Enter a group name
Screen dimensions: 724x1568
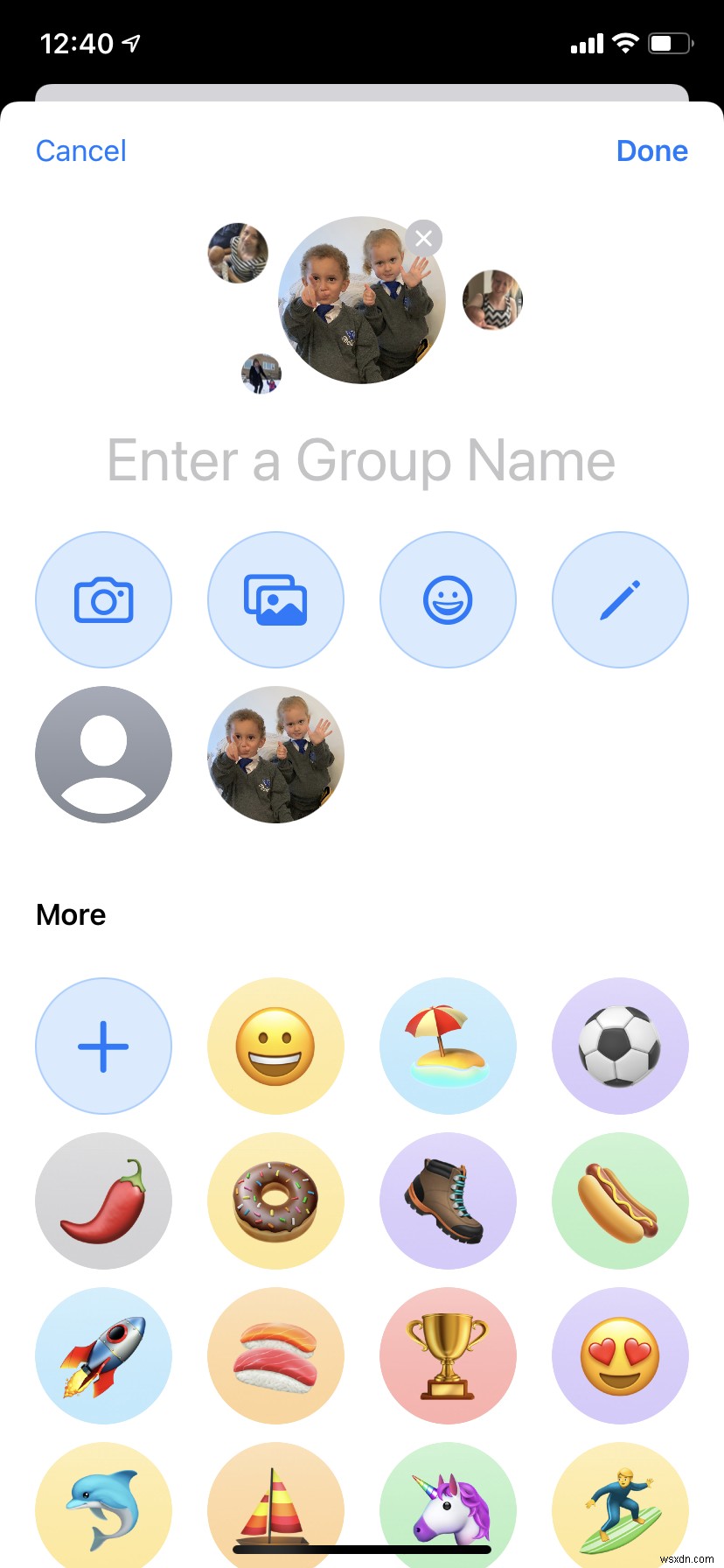pos(361,460)
